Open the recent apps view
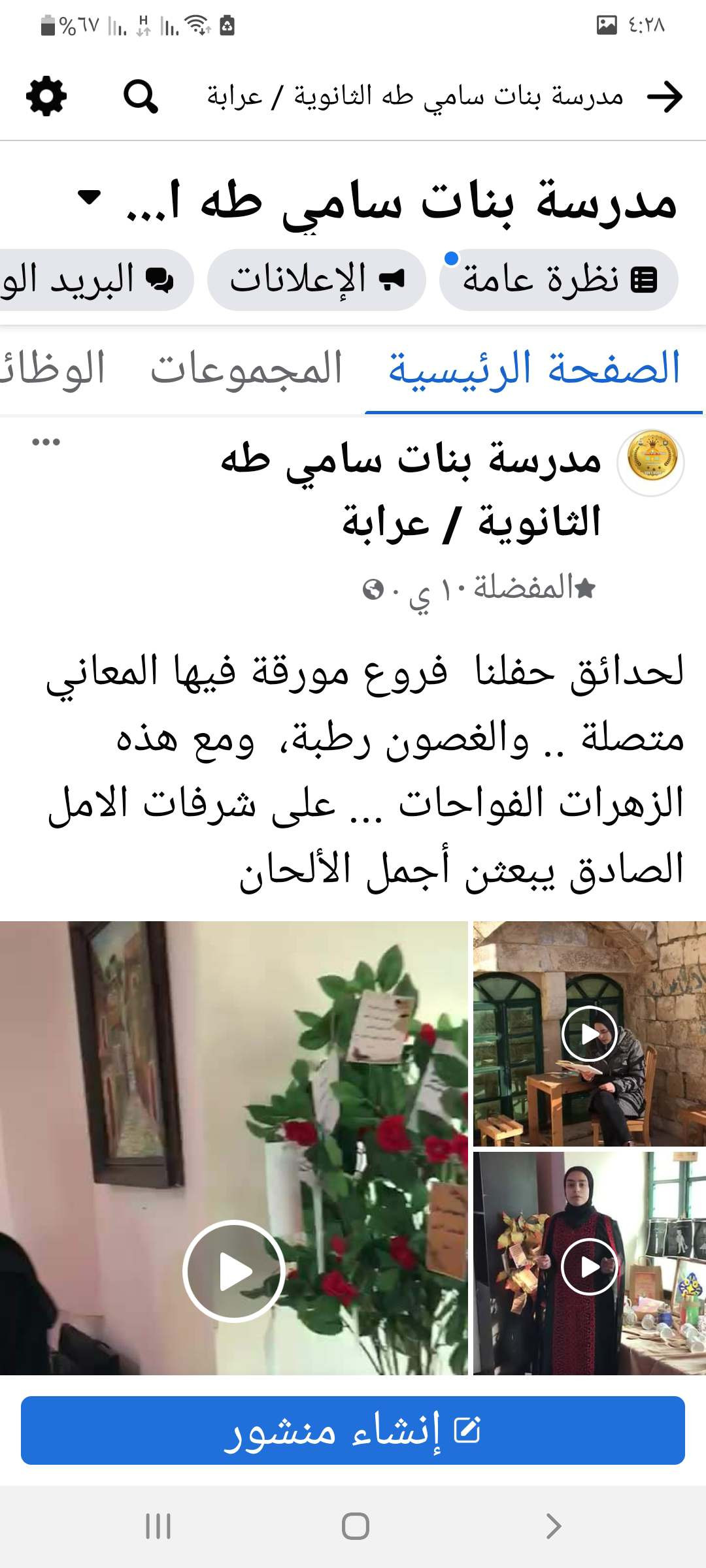Image resolution: width=706 pixels, height=1568 pixels. 158,1526
